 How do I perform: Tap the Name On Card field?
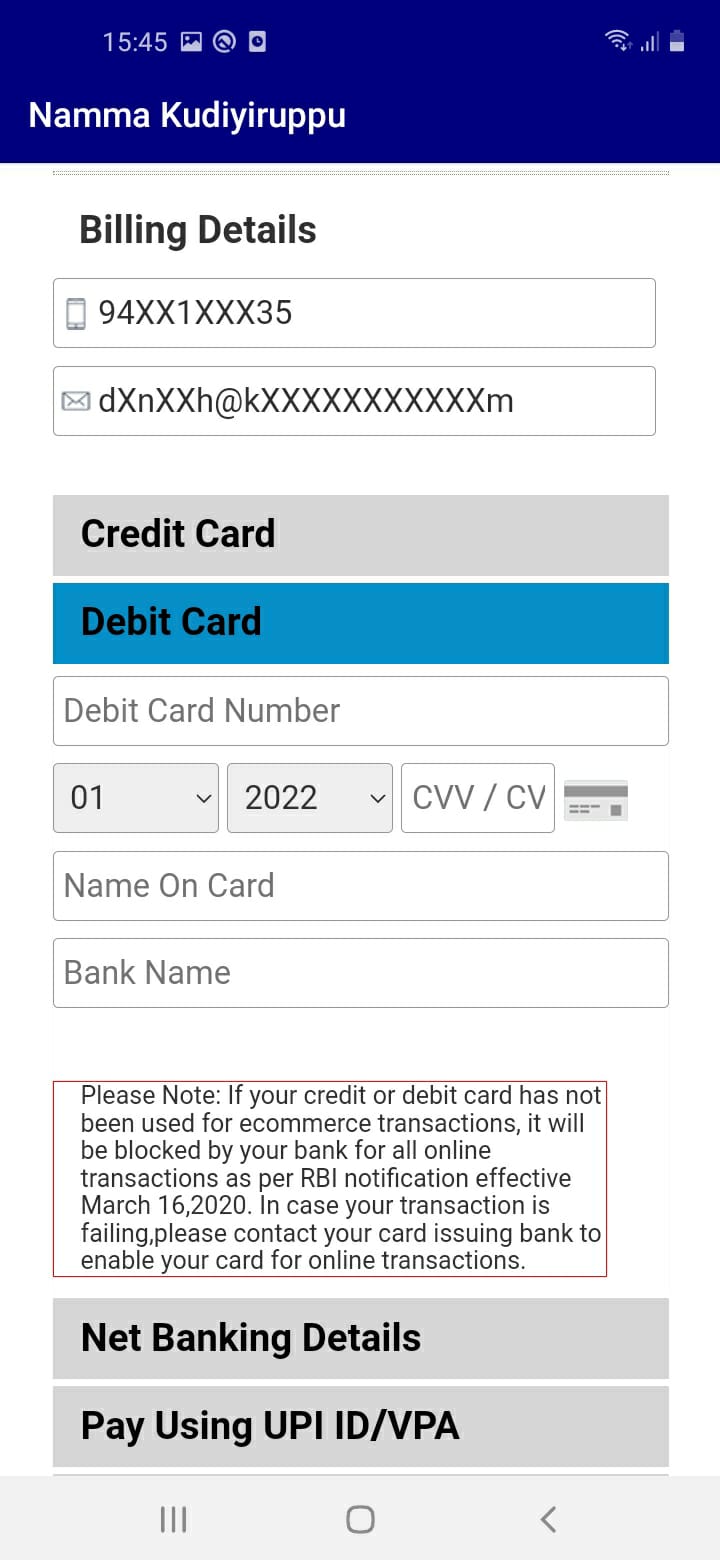click(x=361, y=886)
